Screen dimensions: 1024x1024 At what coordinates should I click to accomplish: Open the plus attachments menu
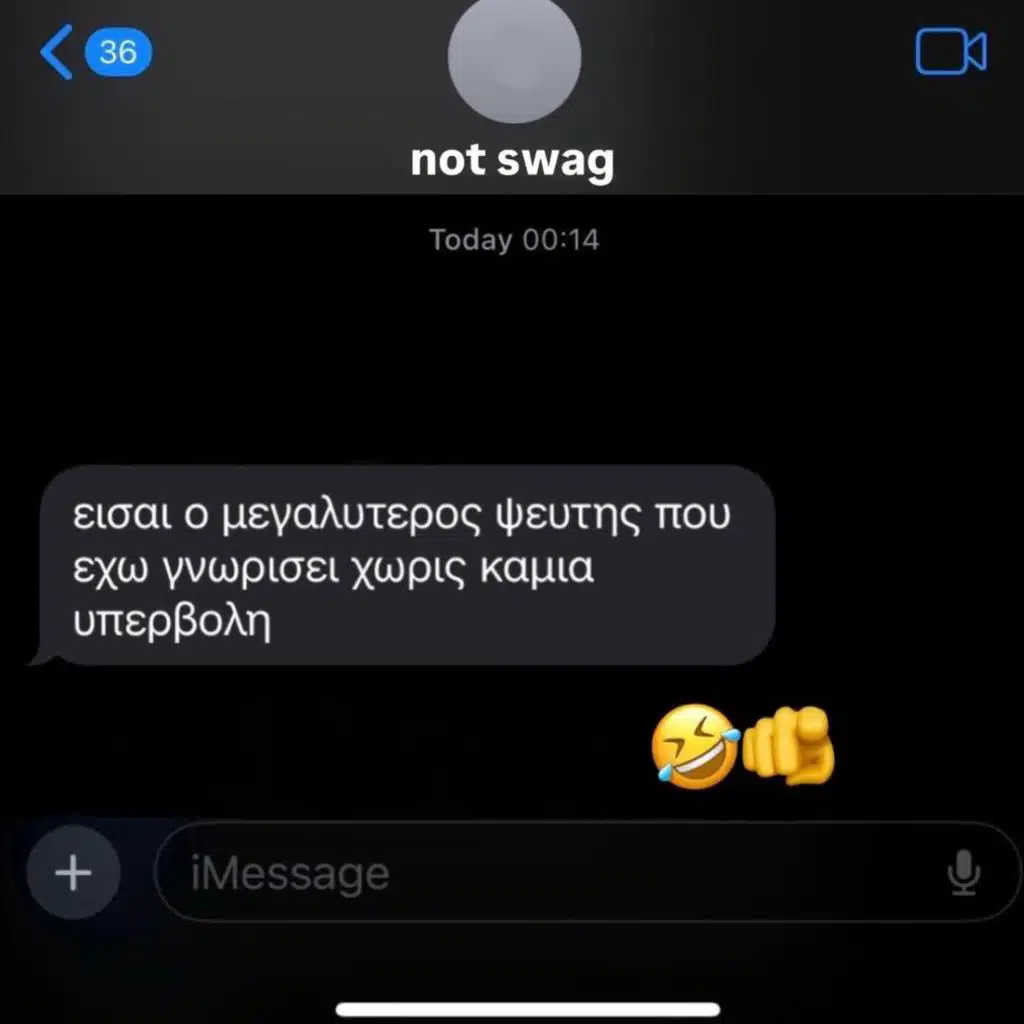[73, 872]
